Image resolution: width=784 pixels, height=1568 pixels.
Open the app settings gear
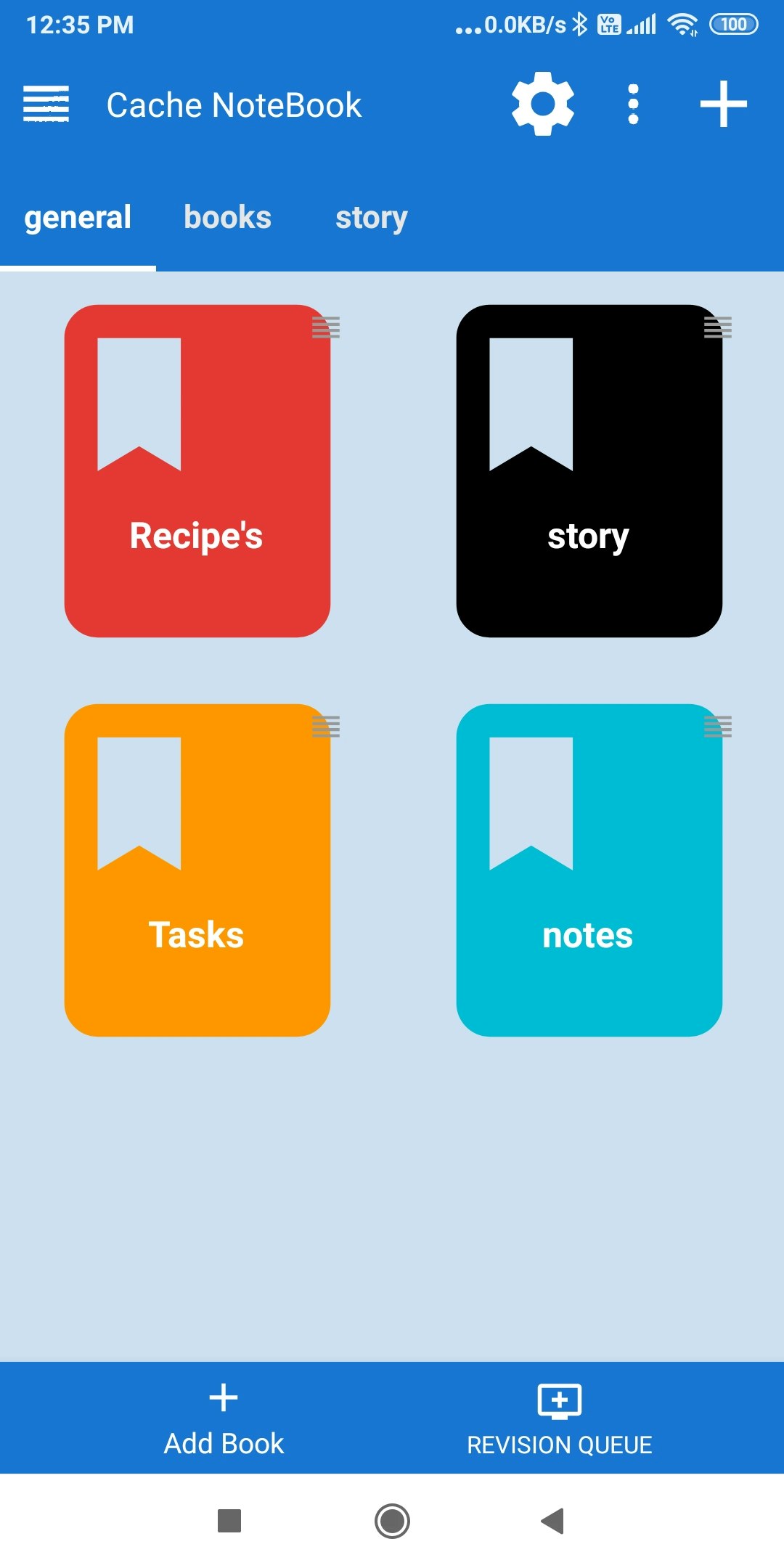point(542,104)
